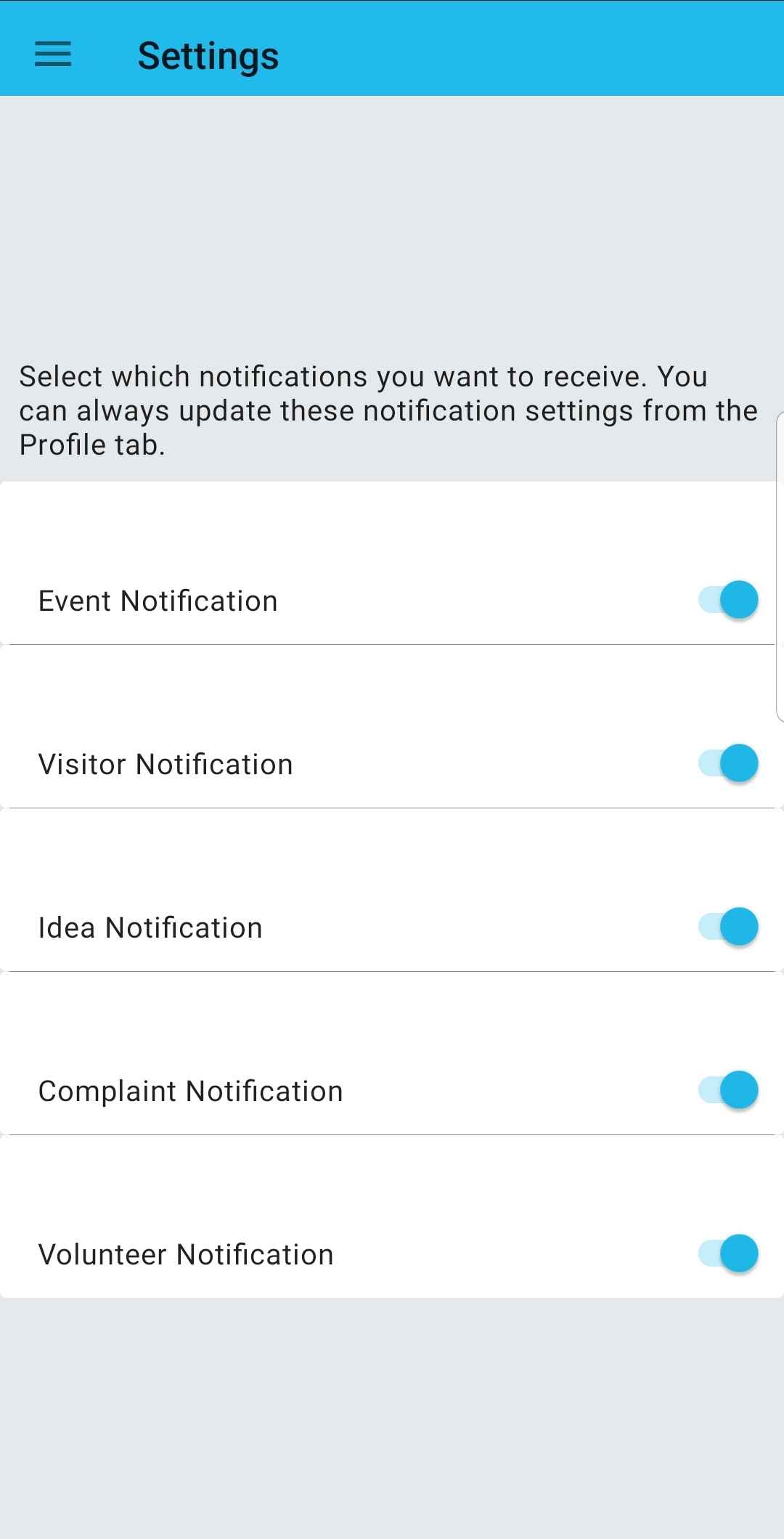
Task: Open the hamburger drawer menu
Action: coord(53,54)
